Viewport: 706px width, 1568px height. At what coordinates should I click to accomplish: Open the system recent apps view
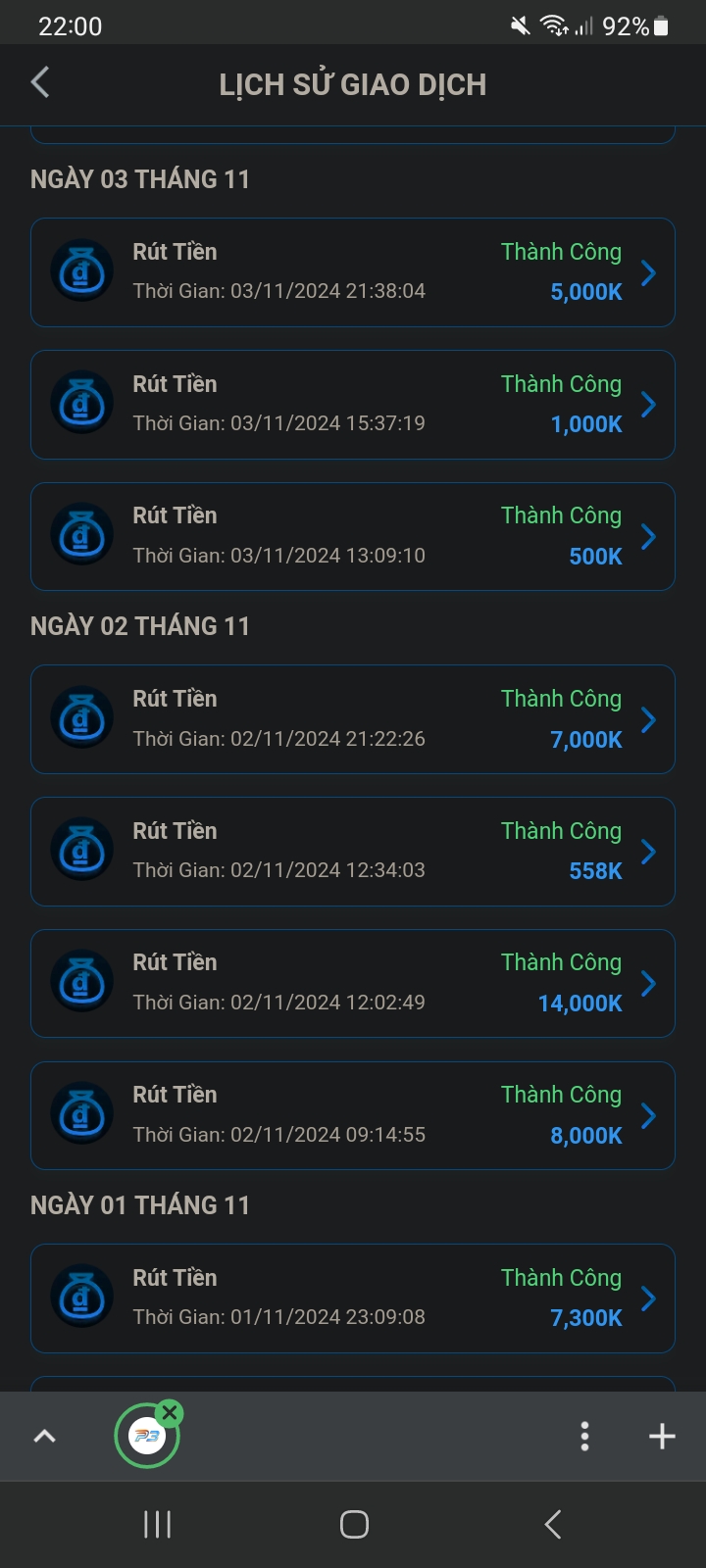coord(157,1524)
